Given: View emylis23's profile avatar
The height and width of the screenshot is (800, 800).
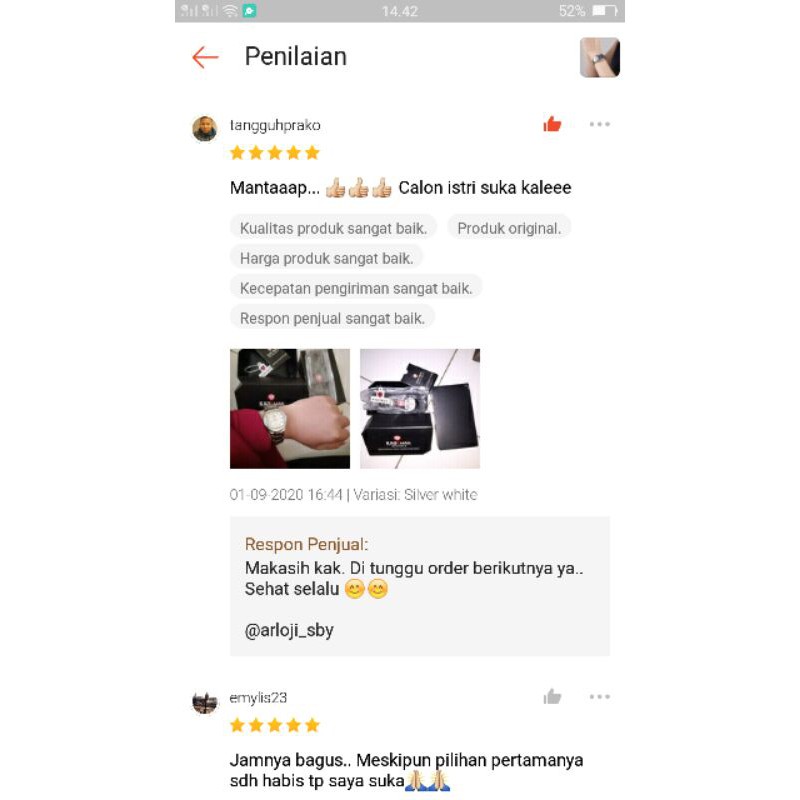Looking at the screenshot, I should click(x=205, y=702).
